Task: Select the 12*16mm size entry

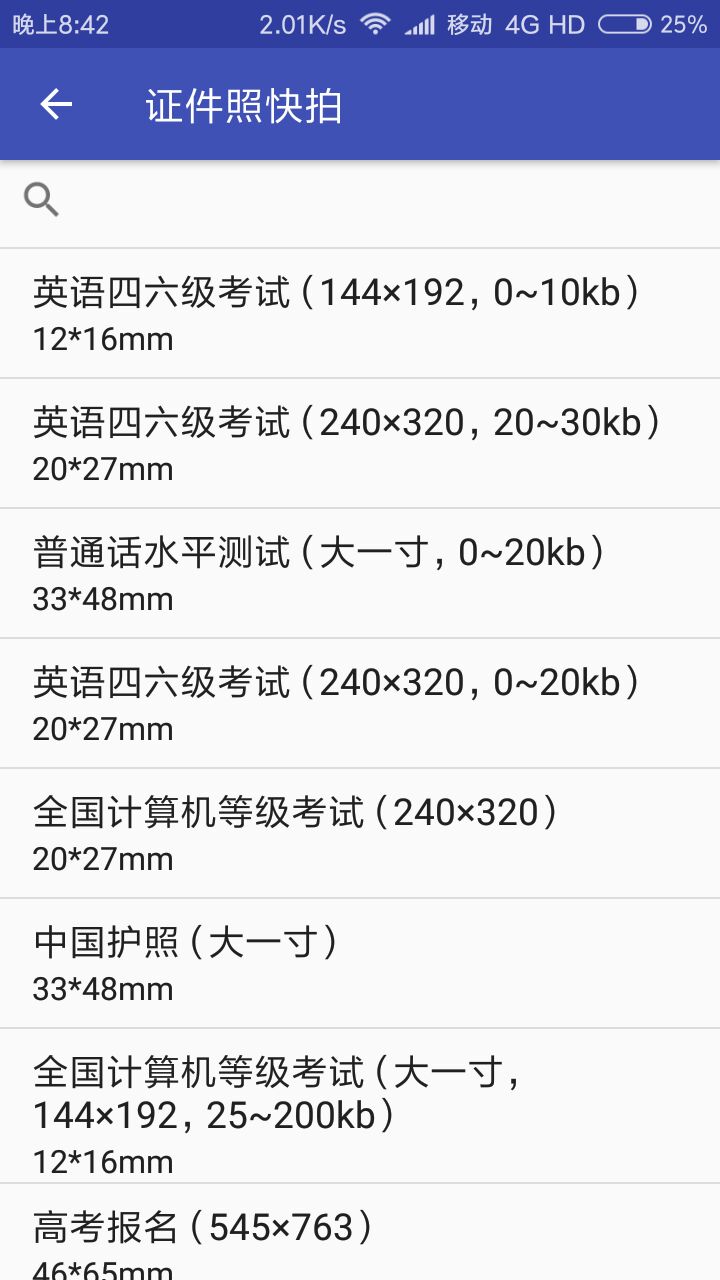Action: (x=102, y=338)
